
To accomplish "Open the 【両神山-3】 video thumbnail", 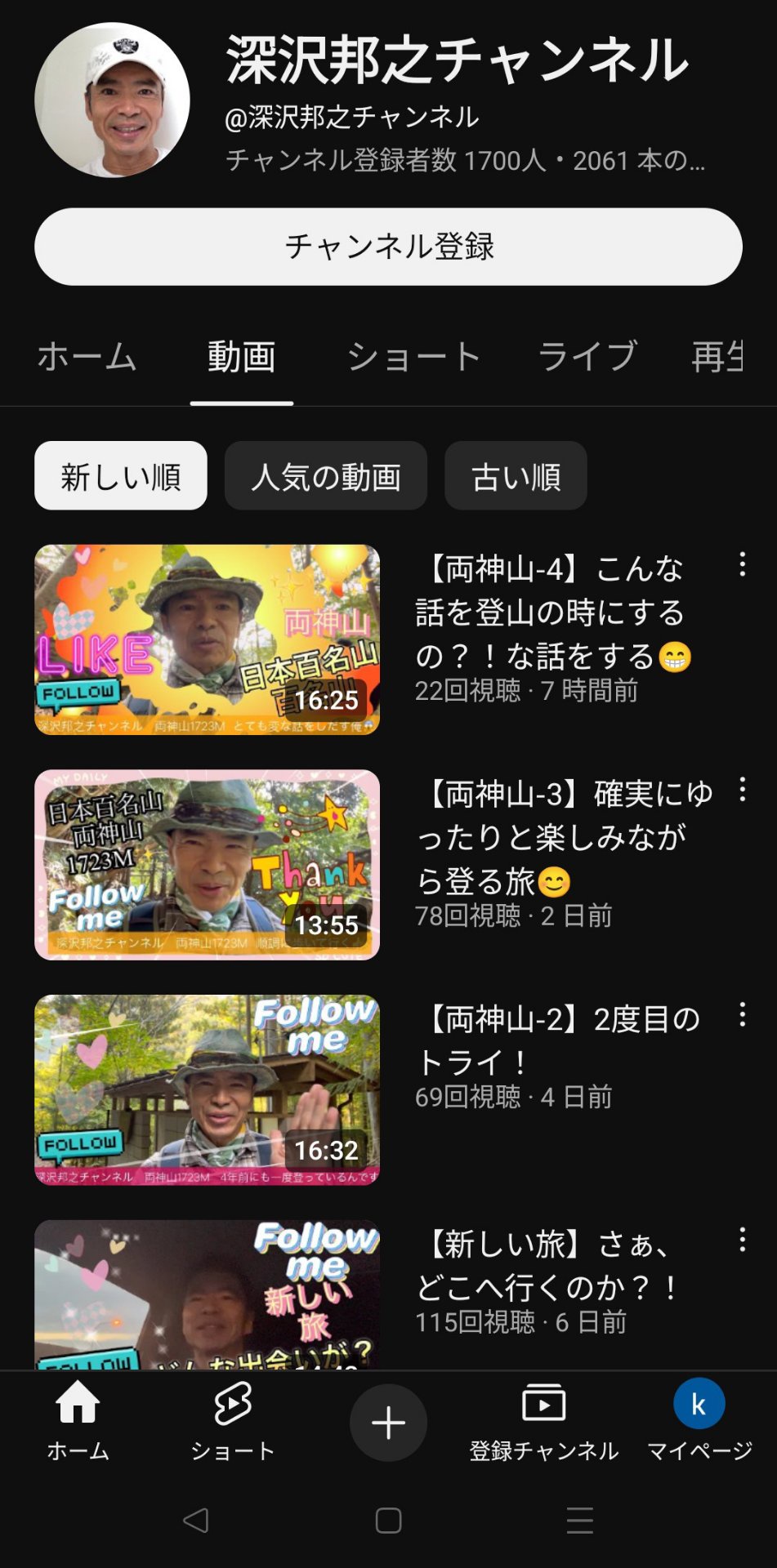I will pos(207,865).
